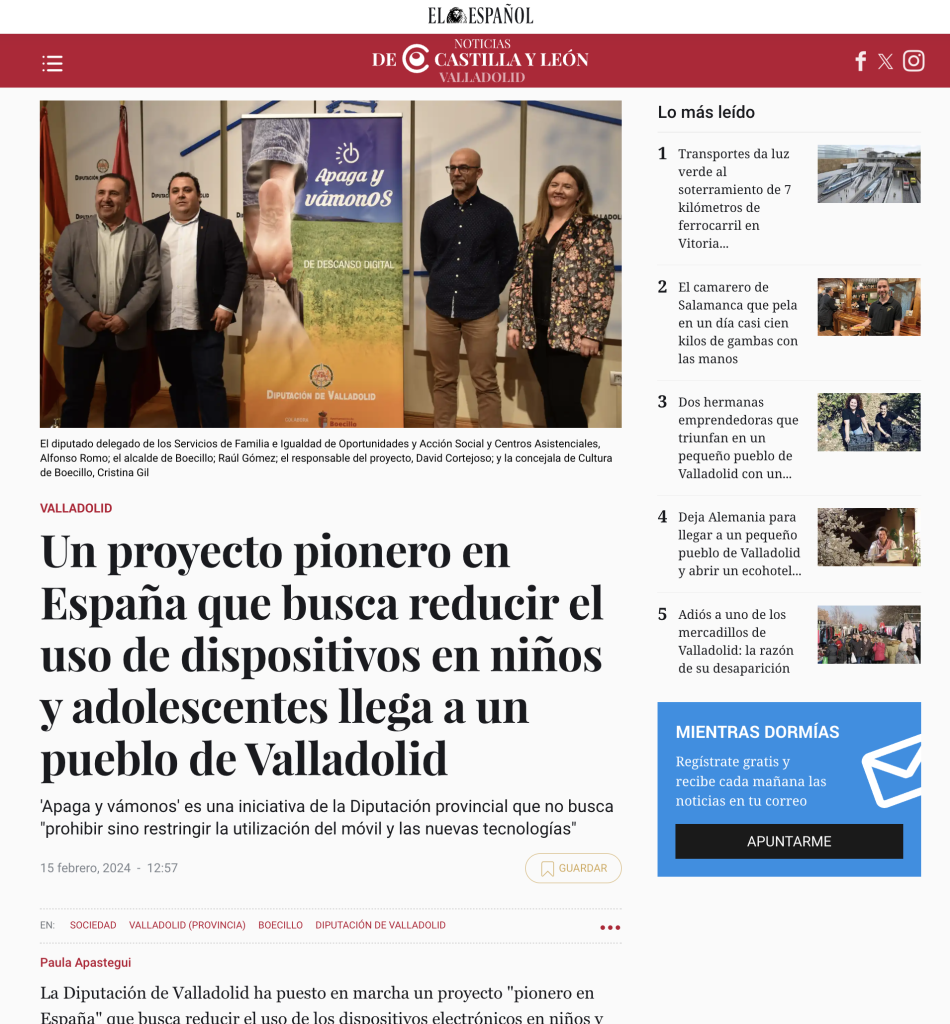Open the Salamanca waiter prawns story
The height and width of the screenshot is (1024, 950).
[x=738, y=322]
